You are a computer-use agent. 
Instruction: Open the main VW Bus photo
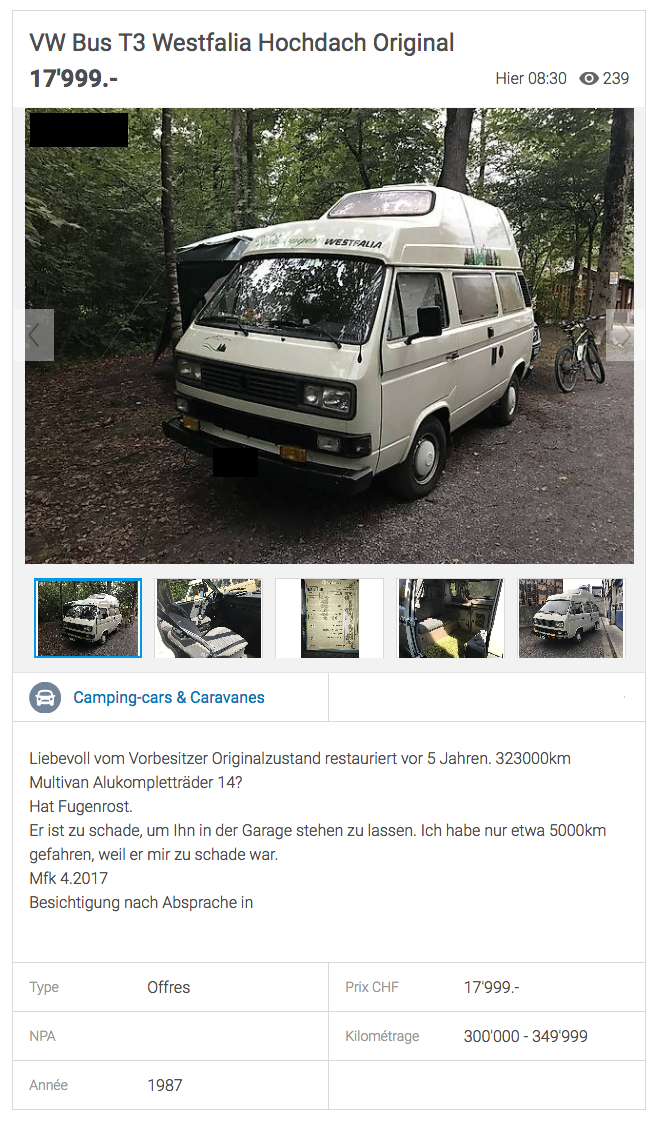click(x=329, y=336)
